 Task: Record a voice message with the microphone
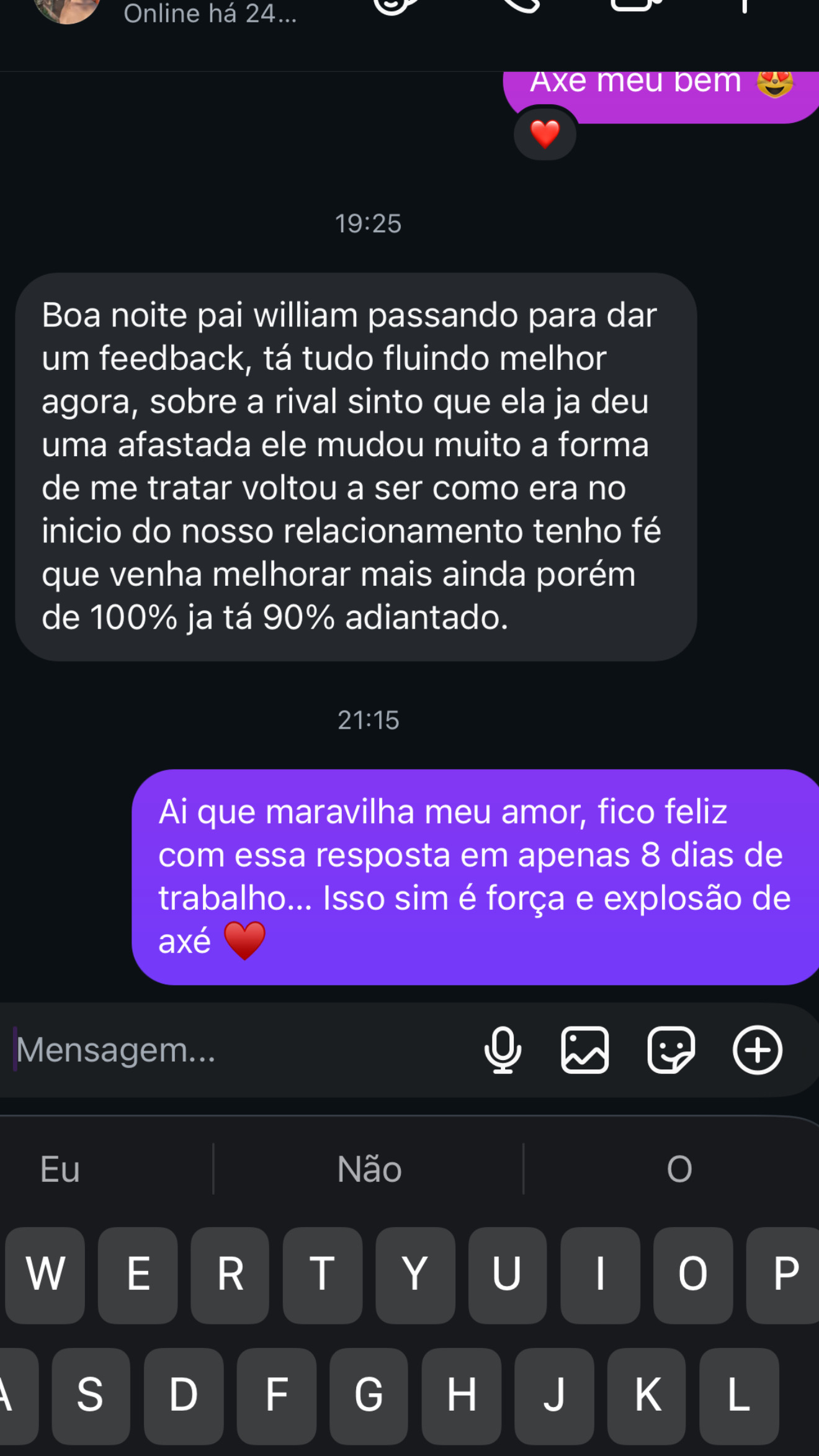pos(503,1050)
